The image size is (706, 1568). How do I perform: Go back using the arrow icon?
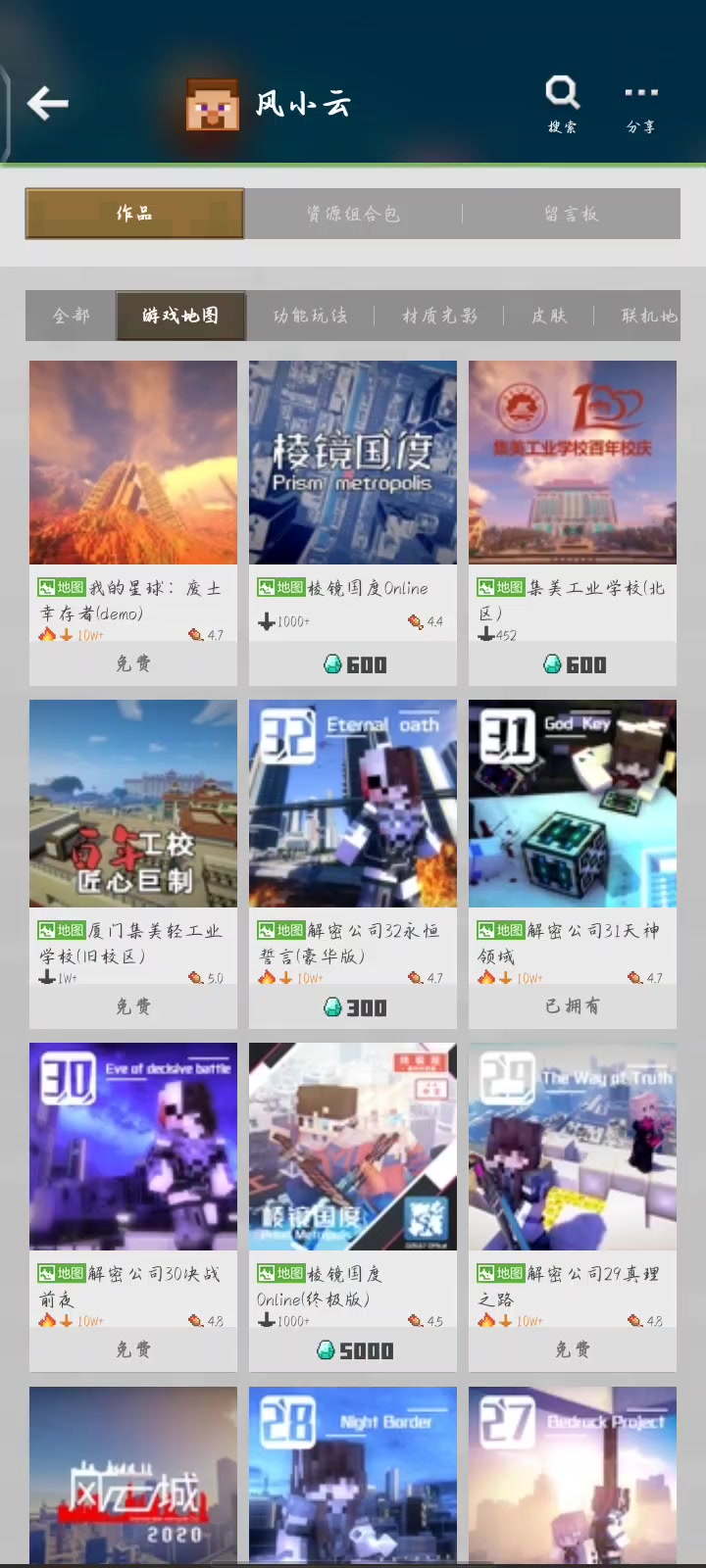(x=48, y=103)
